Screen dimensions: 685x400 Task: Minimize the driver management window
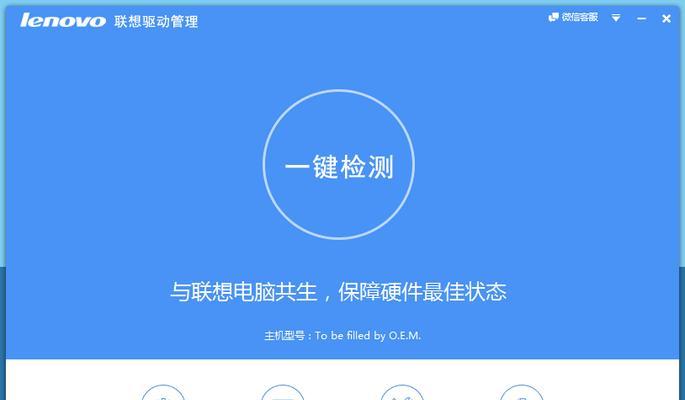(x=640, y=18)
